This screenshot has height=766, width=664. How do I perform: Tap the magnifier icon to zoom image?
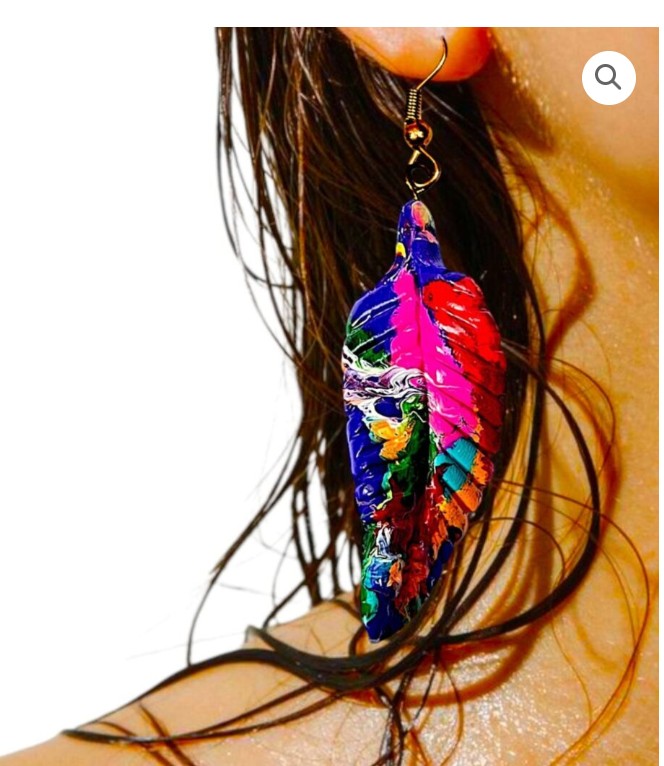(608, 77)
